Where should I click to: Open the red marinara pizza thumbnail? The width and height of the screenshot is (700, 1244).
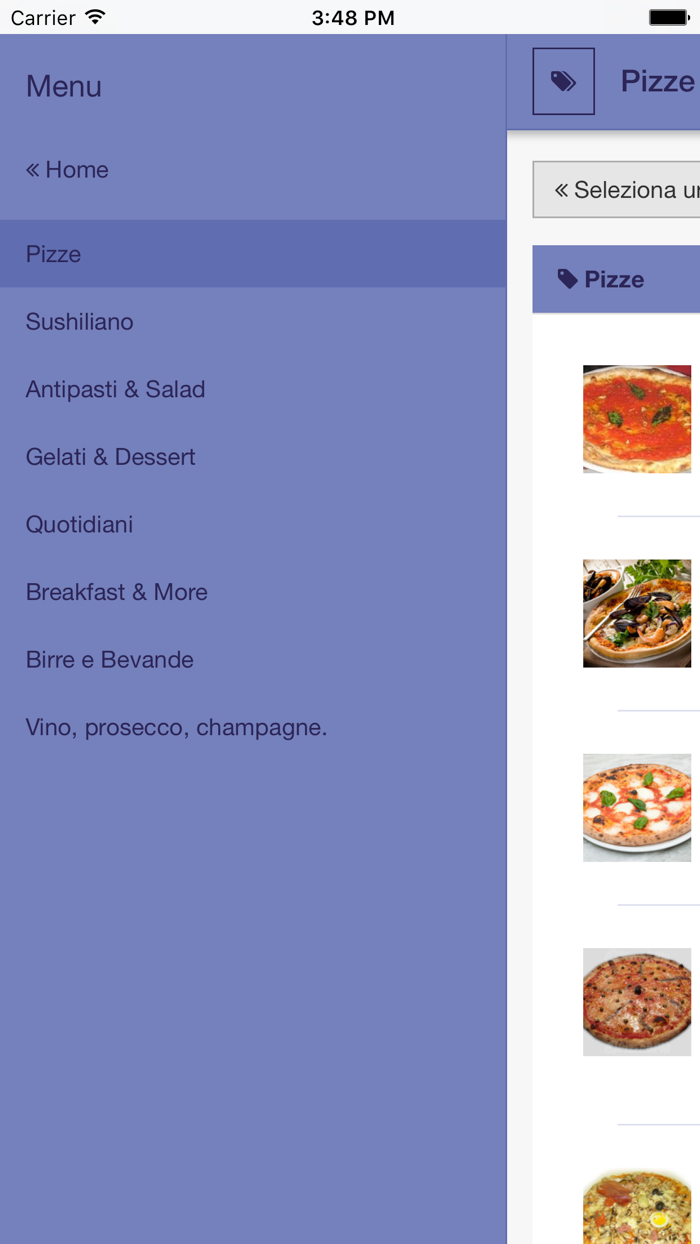point(637,419)
